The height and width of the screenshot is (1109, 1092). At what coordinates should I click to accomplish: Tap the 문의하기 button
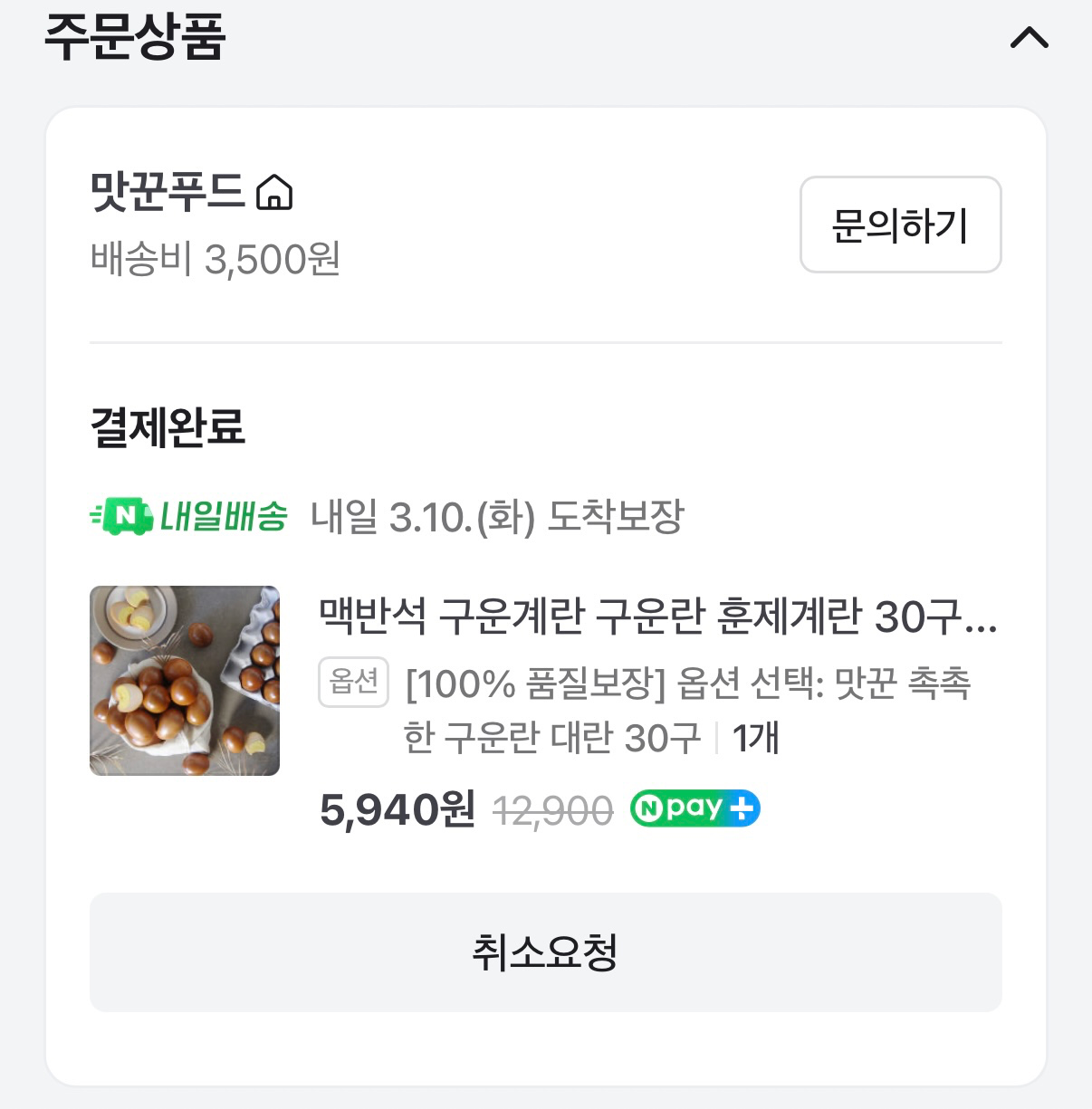(900, 225)
